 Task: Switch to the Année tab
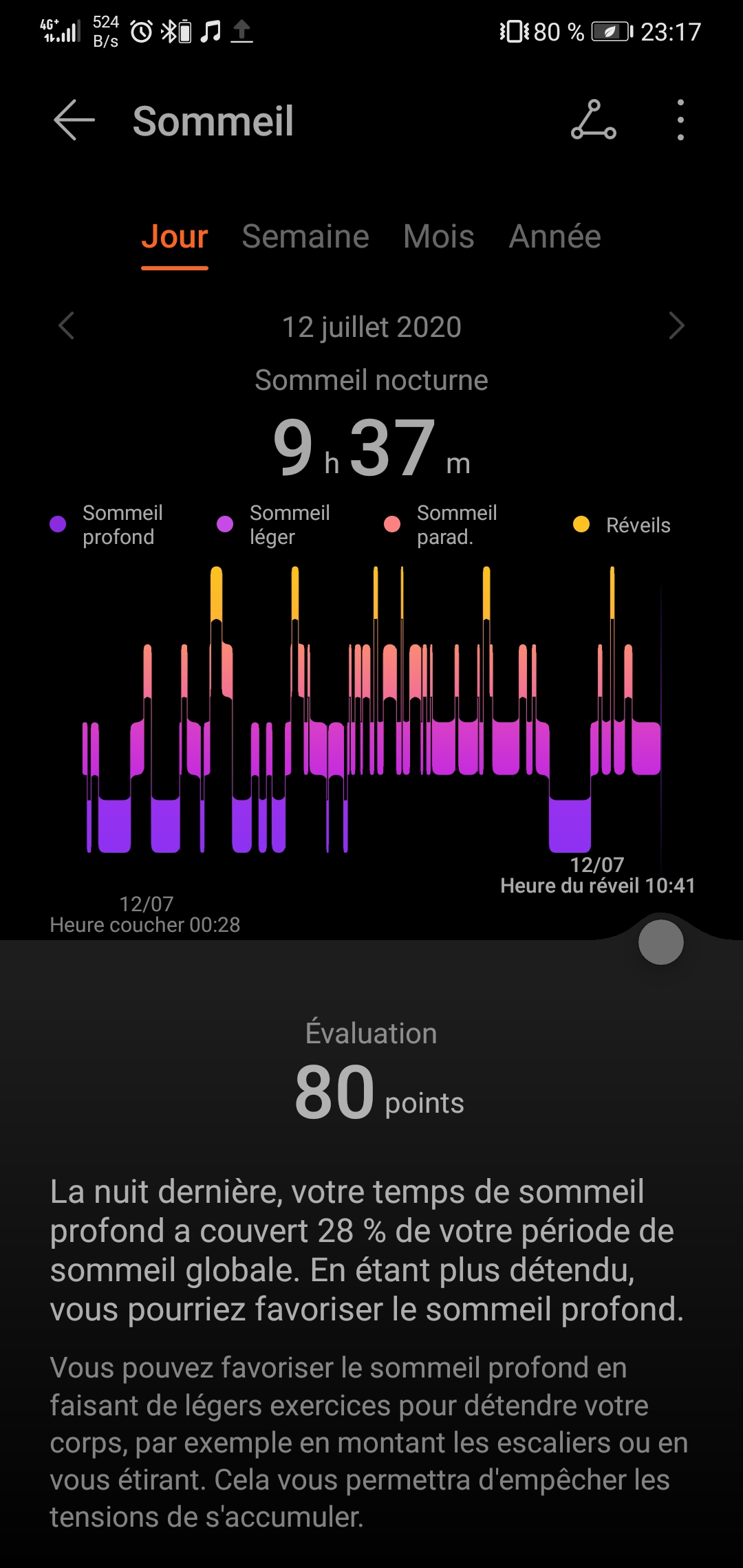[554, 237]
